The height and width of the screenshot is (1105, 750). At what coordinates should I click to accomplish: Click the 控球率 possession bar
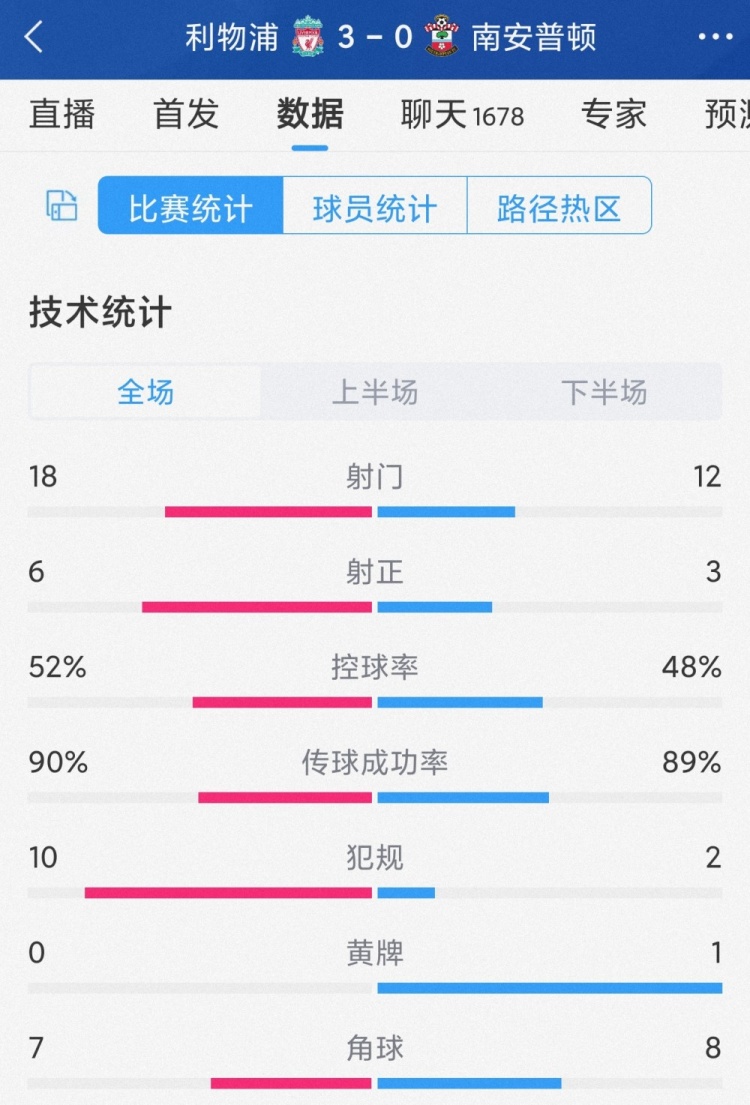pyautogui.click(x=375, y=702)
